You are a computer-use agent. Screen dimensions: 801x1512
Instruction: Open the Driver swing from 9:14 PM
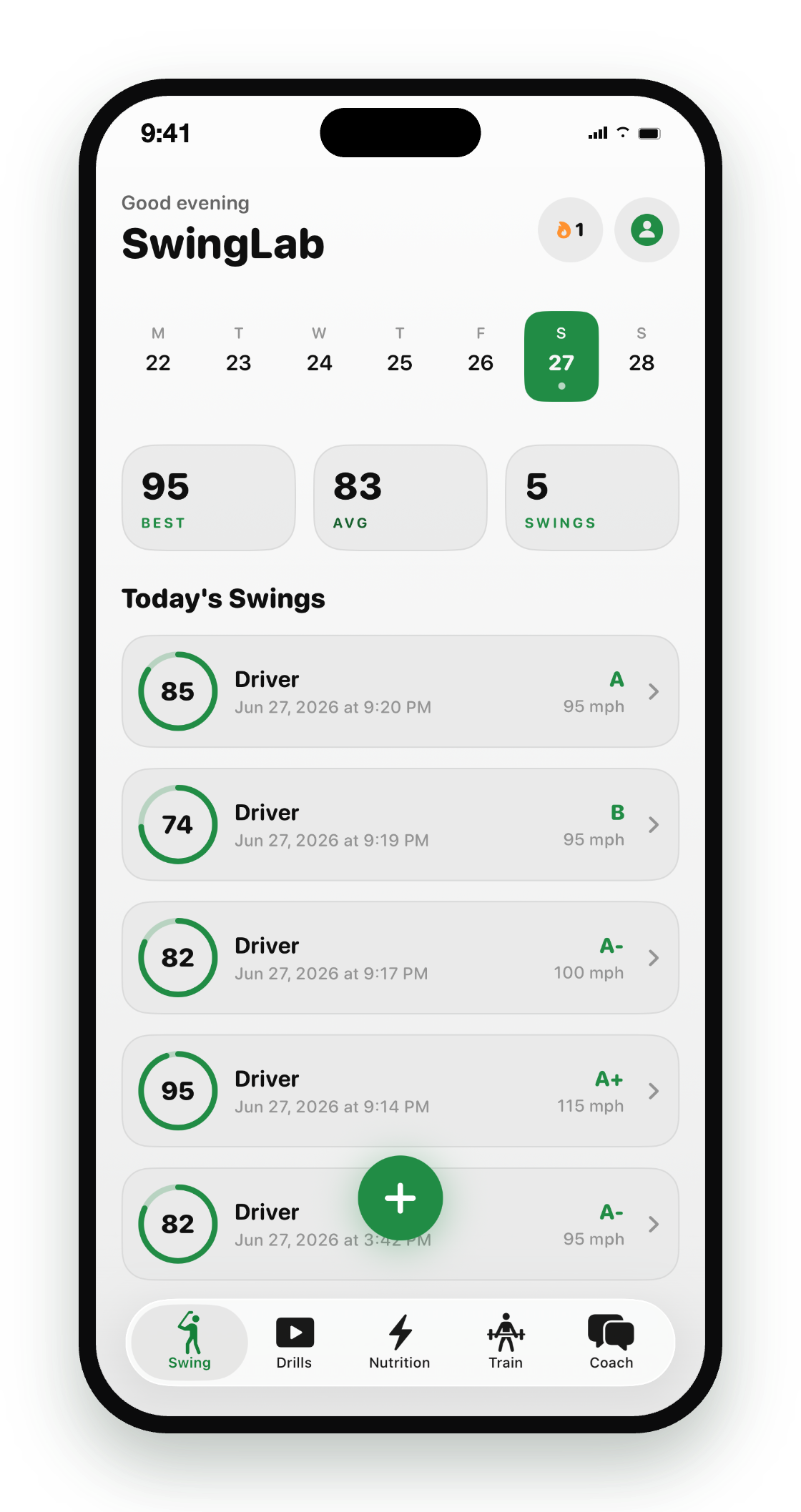400,1091
